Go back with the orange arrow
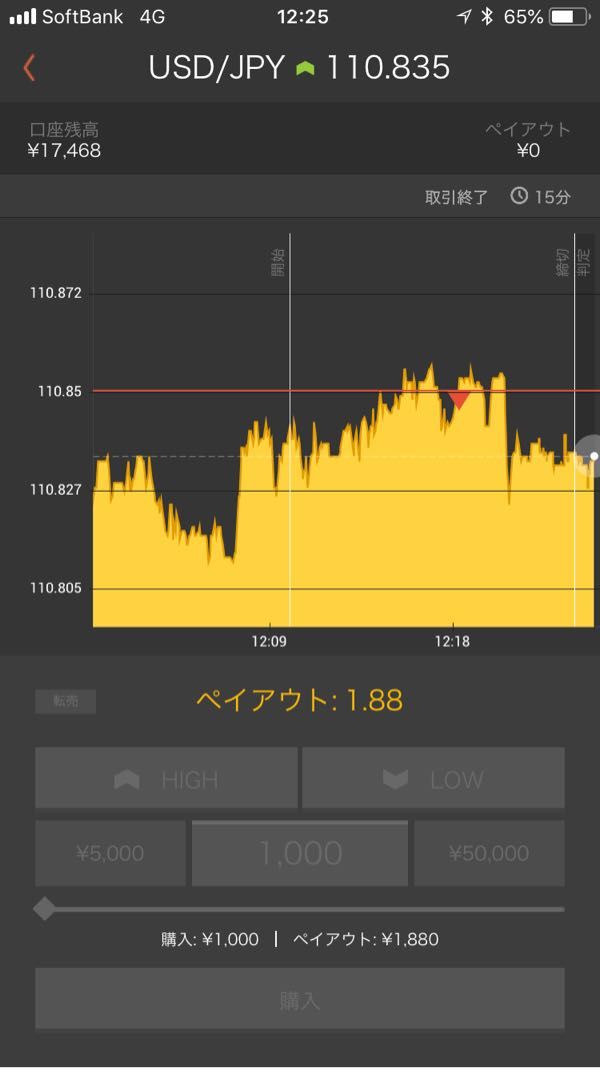 click(29, 69)
